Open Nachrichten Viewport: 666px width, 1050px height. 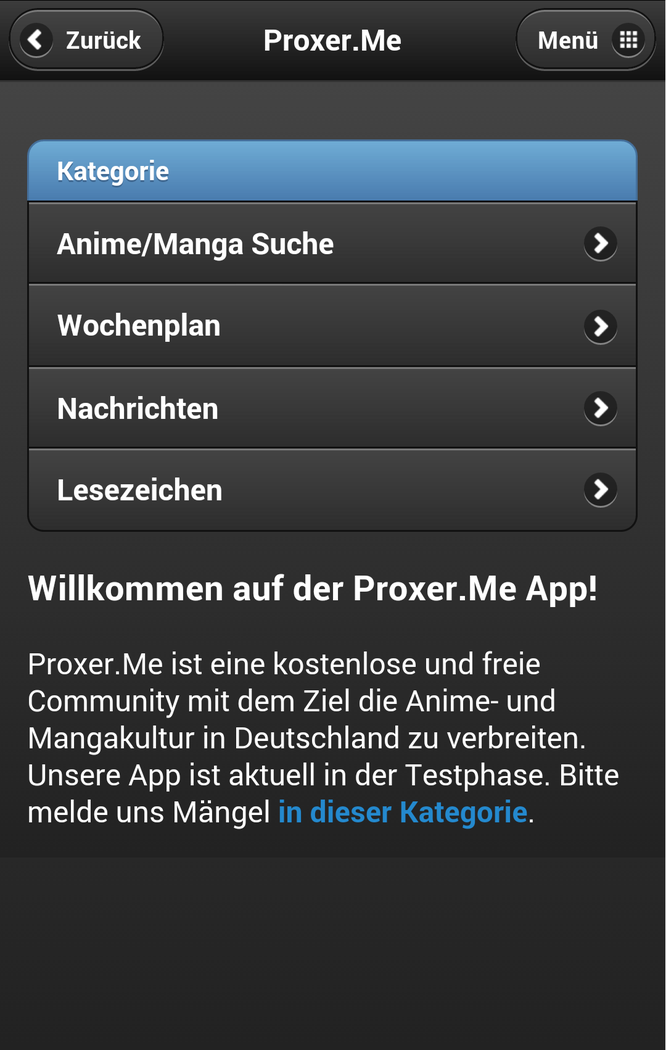[x=332, y=408]
